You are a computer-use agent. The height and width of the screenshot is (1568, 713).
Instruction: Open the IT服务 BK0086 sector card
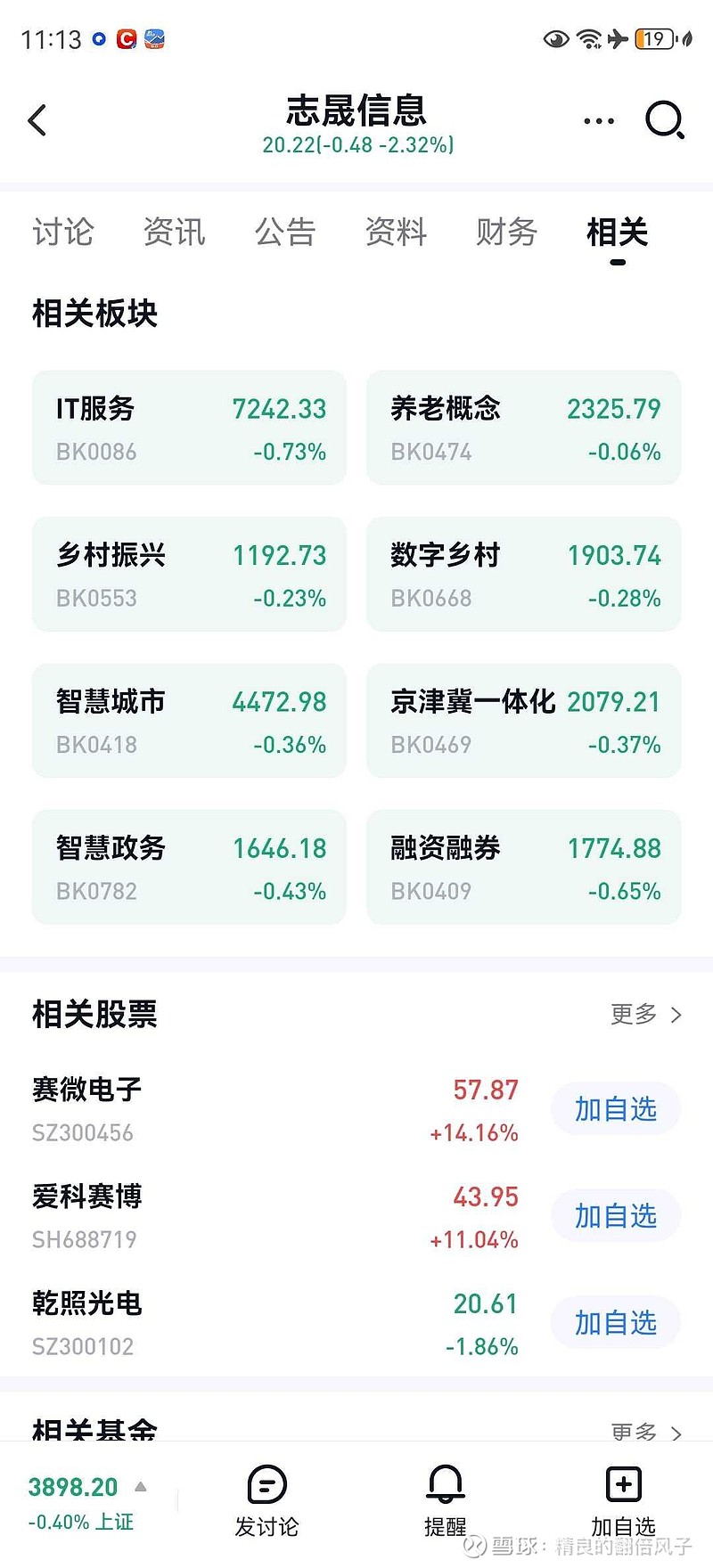click(188, 427)
